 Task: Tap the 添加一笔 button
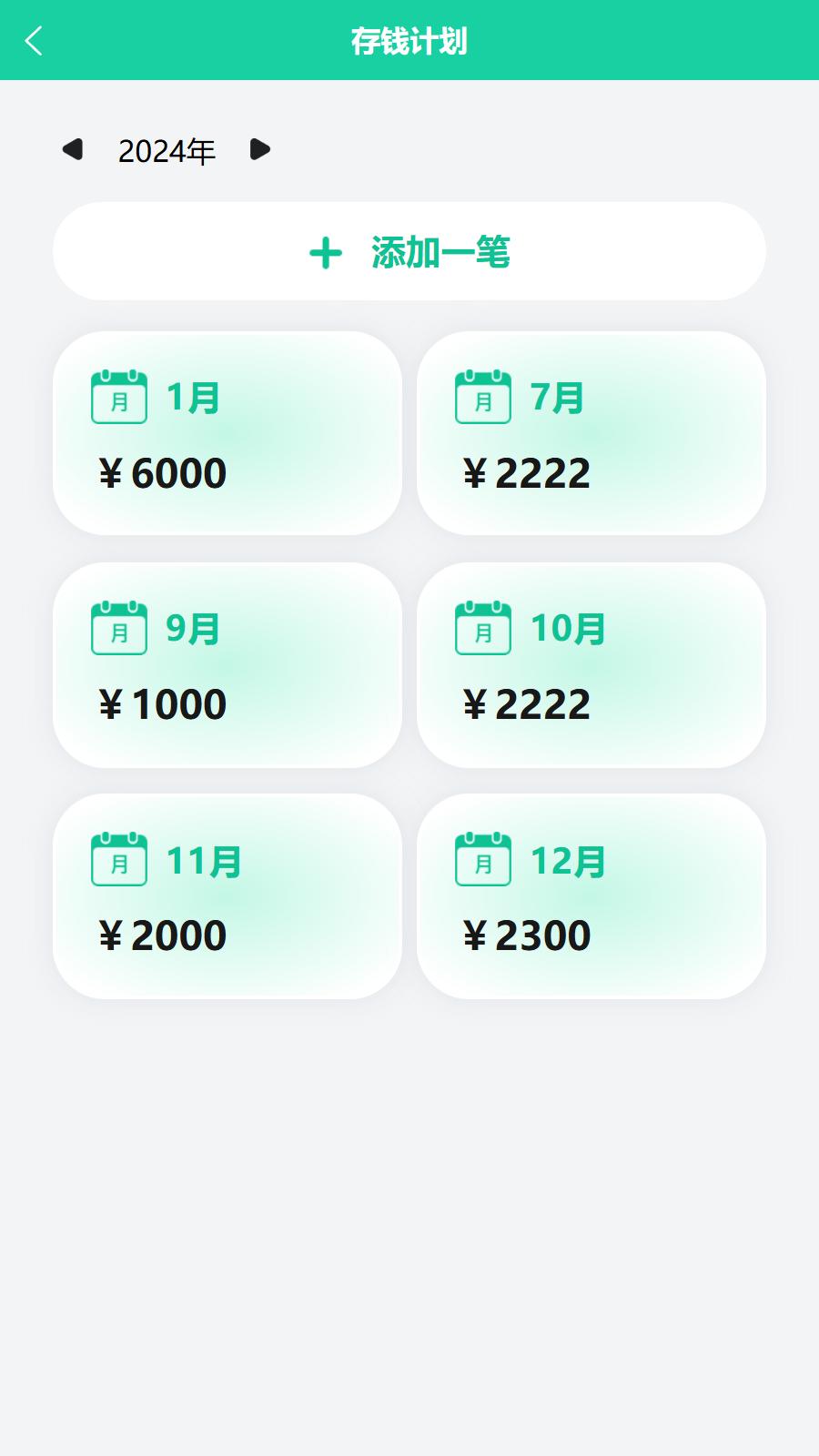point(409,251)
